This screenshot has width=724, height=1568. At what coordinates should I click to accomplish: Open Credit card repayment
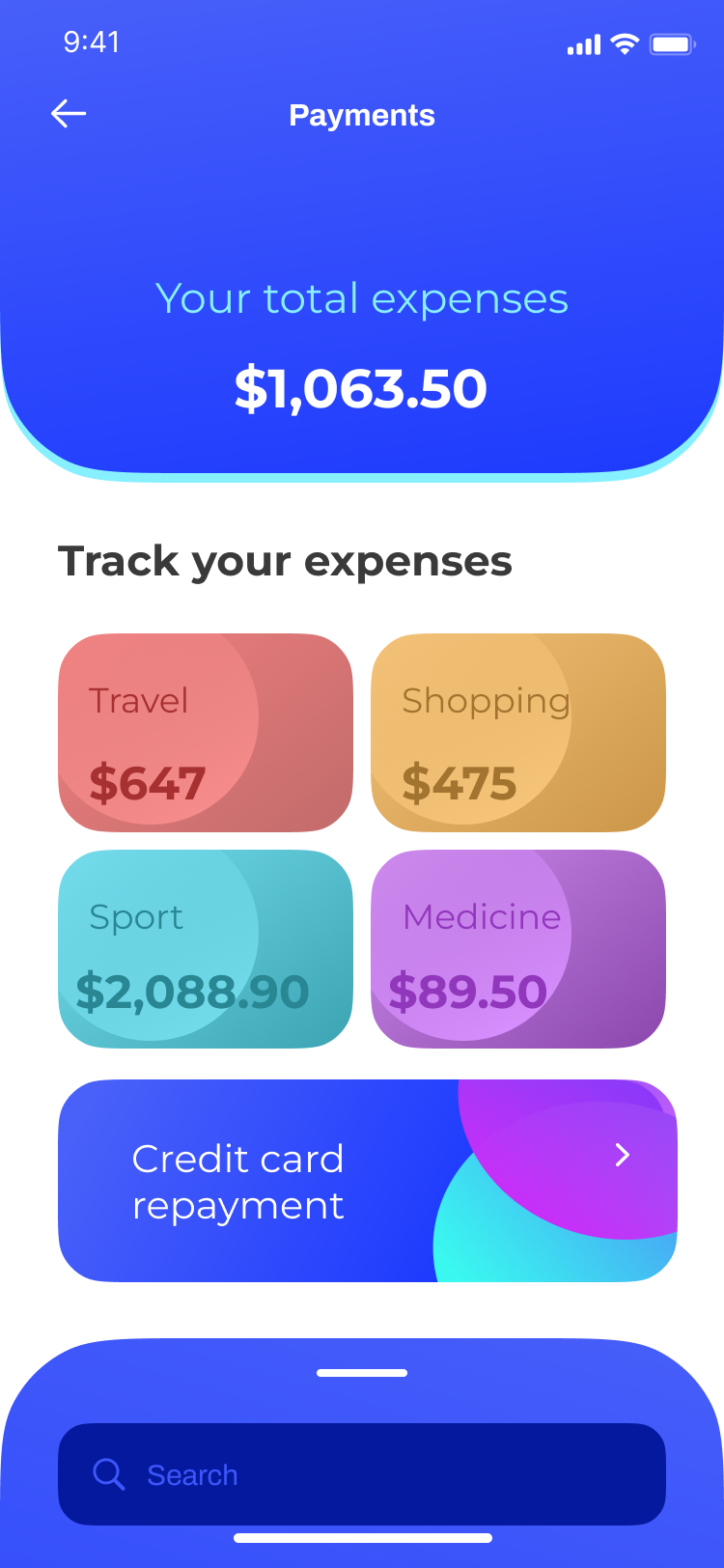pyautogui.click(x=367, y=1181)
